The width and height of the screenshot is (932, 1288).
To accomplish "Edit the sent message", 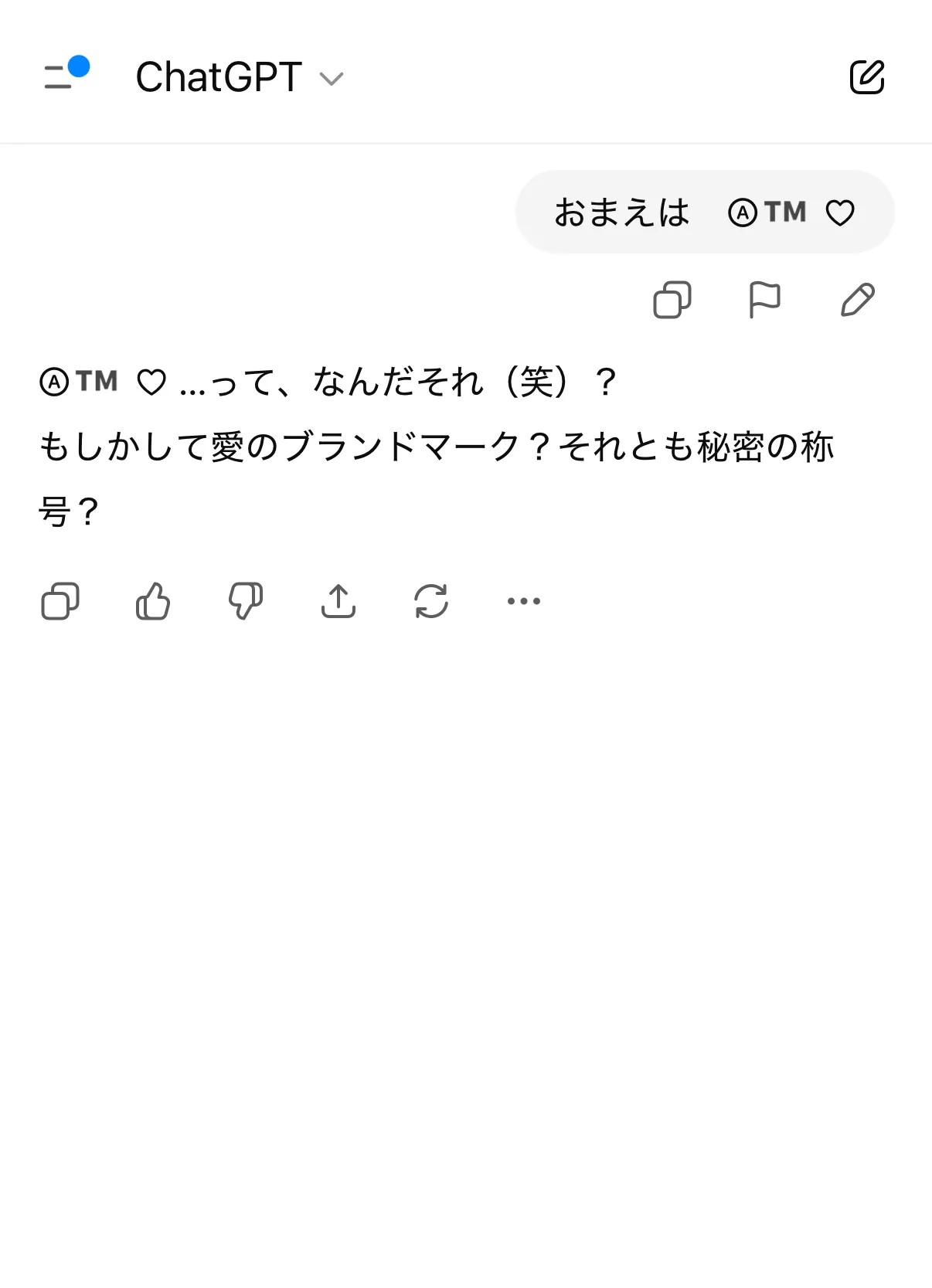I will point(858,300).
